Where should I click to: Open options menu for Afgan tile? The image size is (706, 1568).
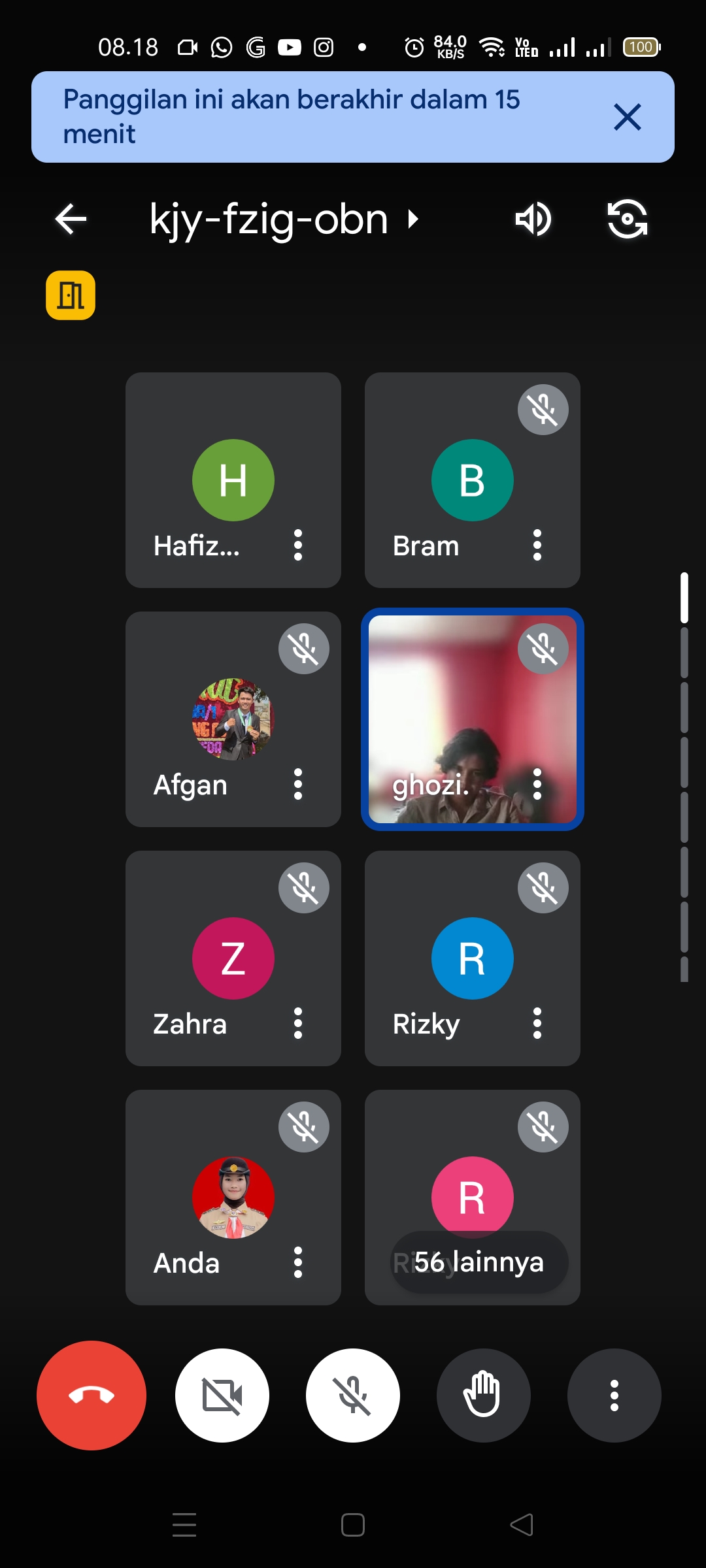pyautogui.click(x=298, y=784)
